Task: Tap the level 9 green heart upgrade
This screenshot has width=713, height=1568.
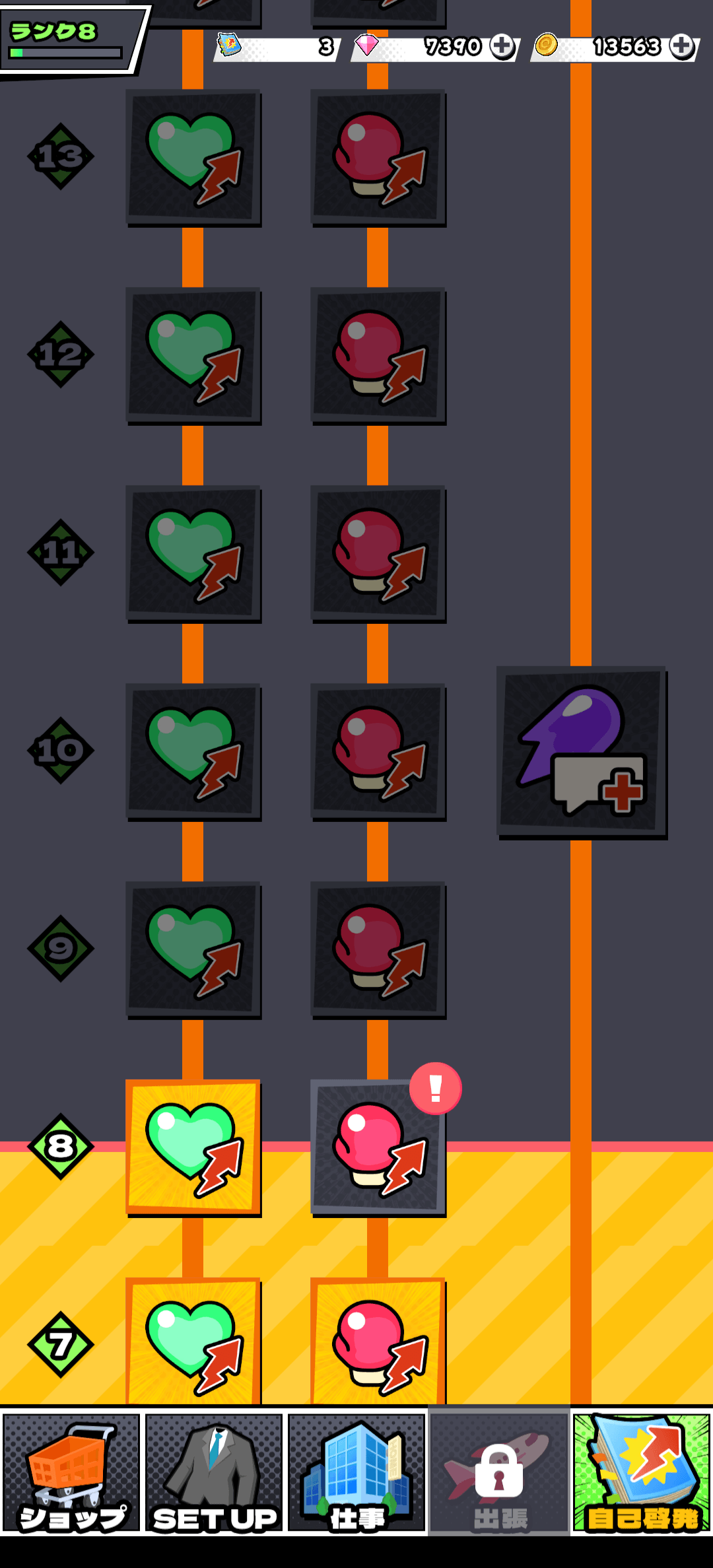Action: [x=193, y=949]
